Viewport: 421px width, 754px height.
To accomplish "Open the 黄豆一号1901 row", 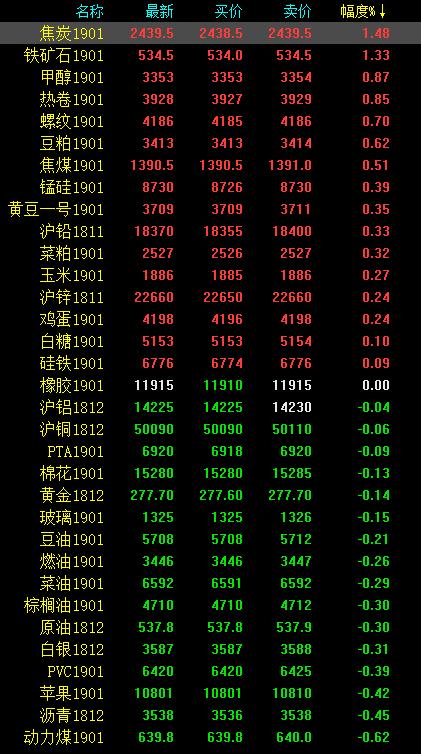I will point(210,209).
